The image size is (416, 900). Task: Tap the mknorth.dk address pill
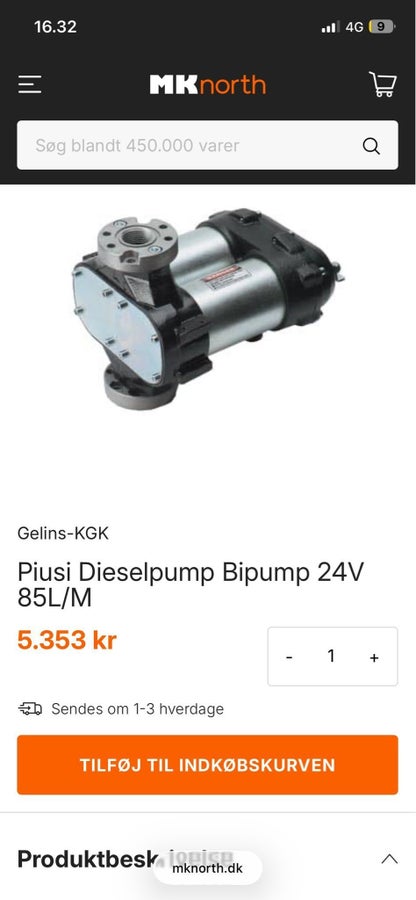tap(207, 868)
